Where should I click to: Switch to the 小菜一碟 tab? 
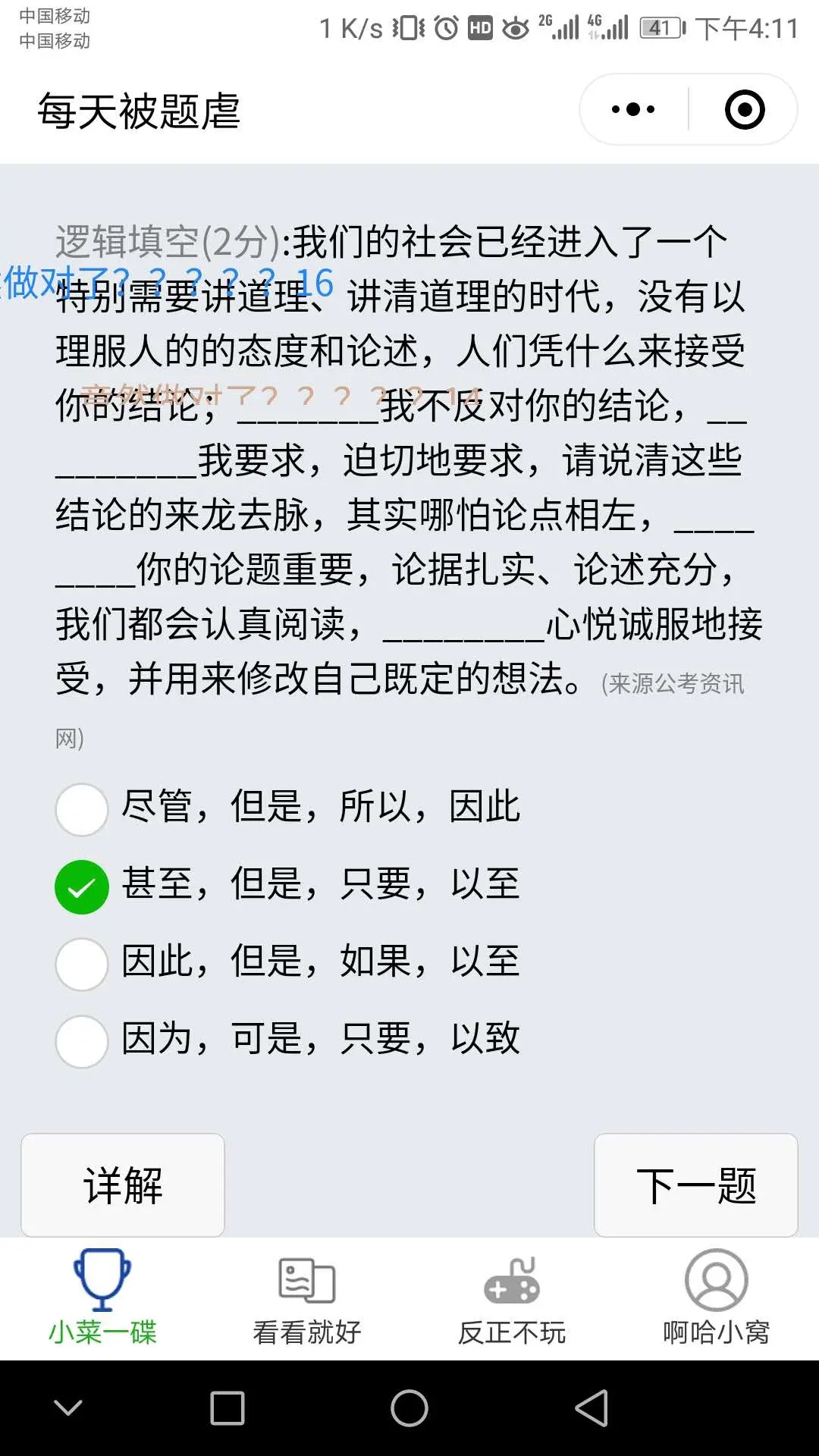pos(102,1298)
